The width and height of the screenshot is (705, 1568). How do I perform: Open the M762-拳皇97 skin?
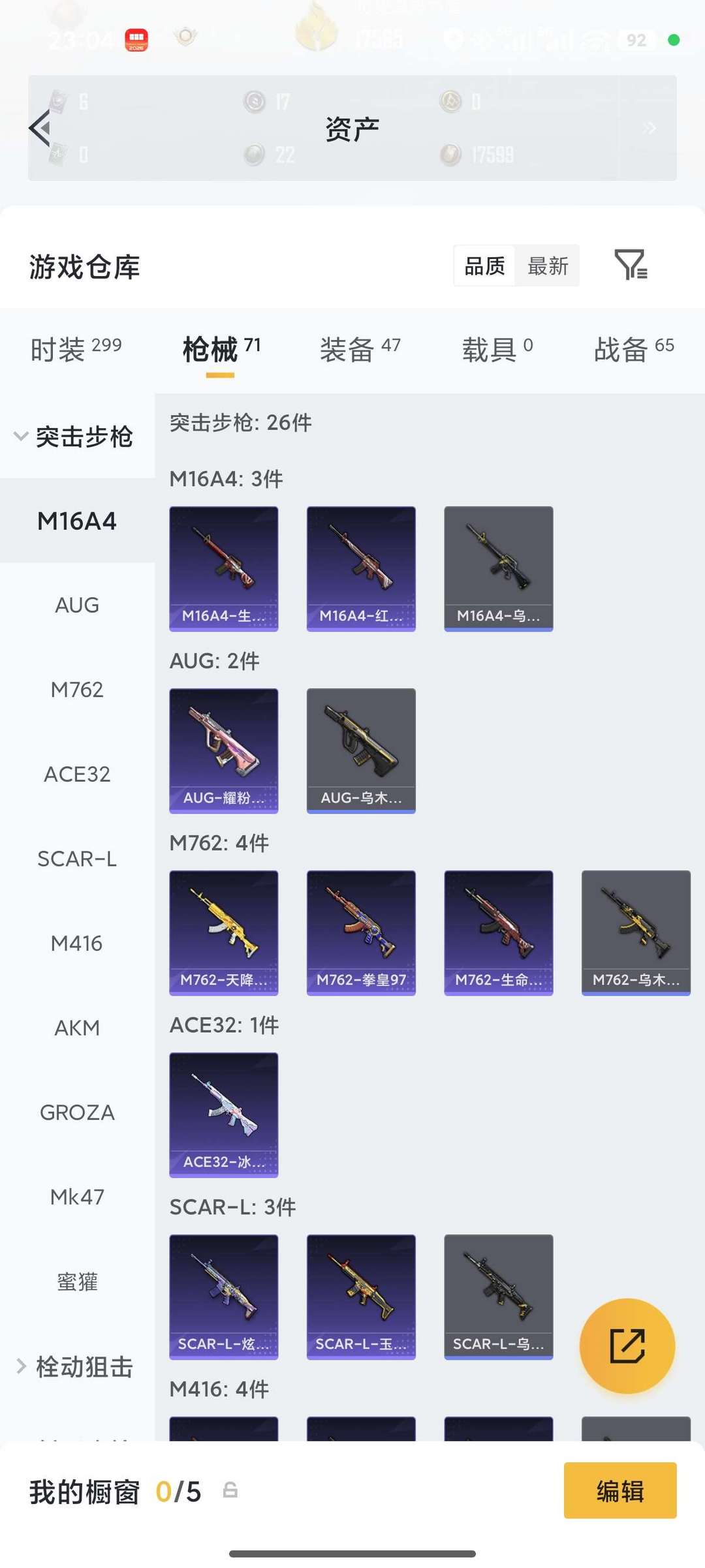361,932
